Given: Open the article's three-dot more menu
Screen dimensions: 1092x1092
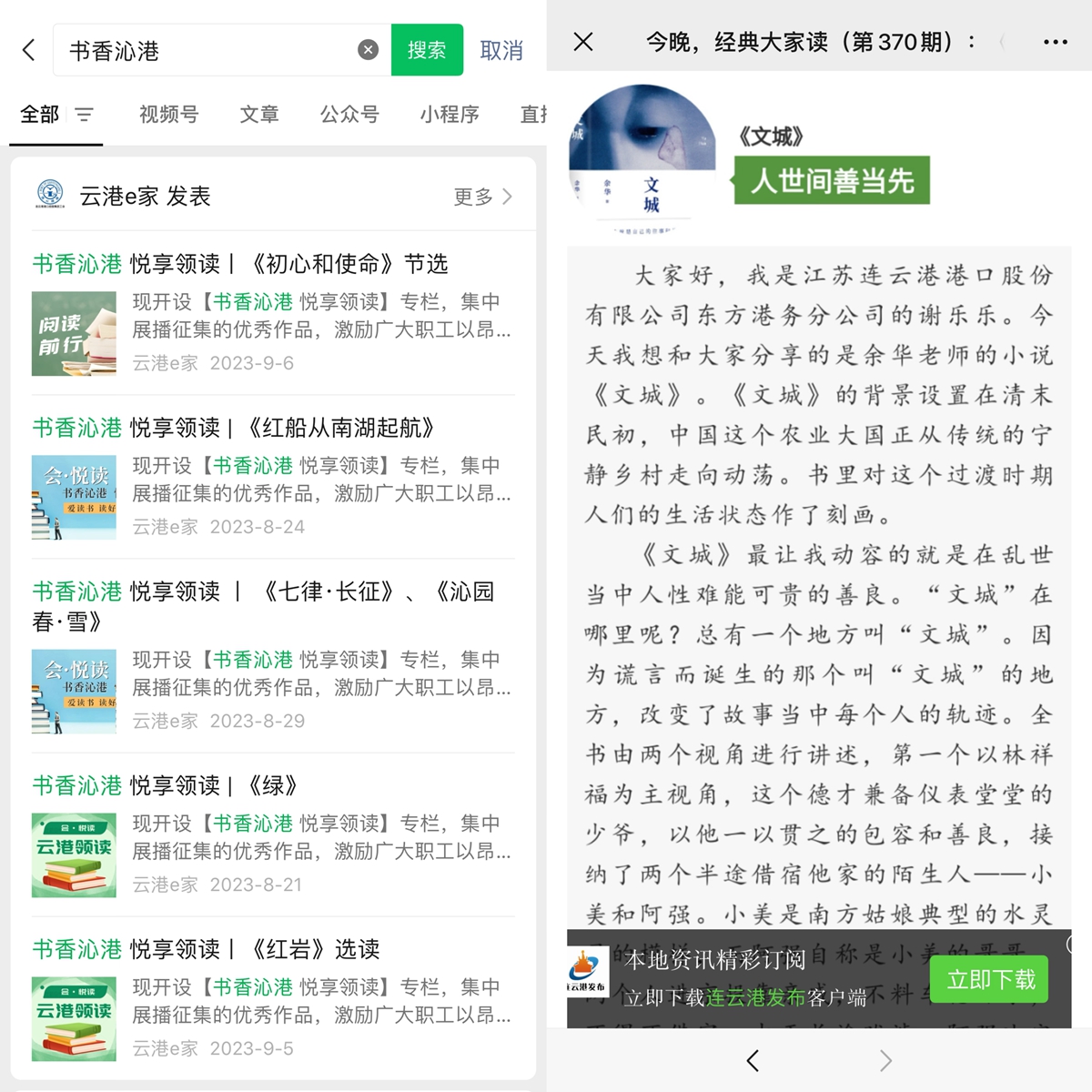Looking at the screenshot, I should tap(1056, 42).
